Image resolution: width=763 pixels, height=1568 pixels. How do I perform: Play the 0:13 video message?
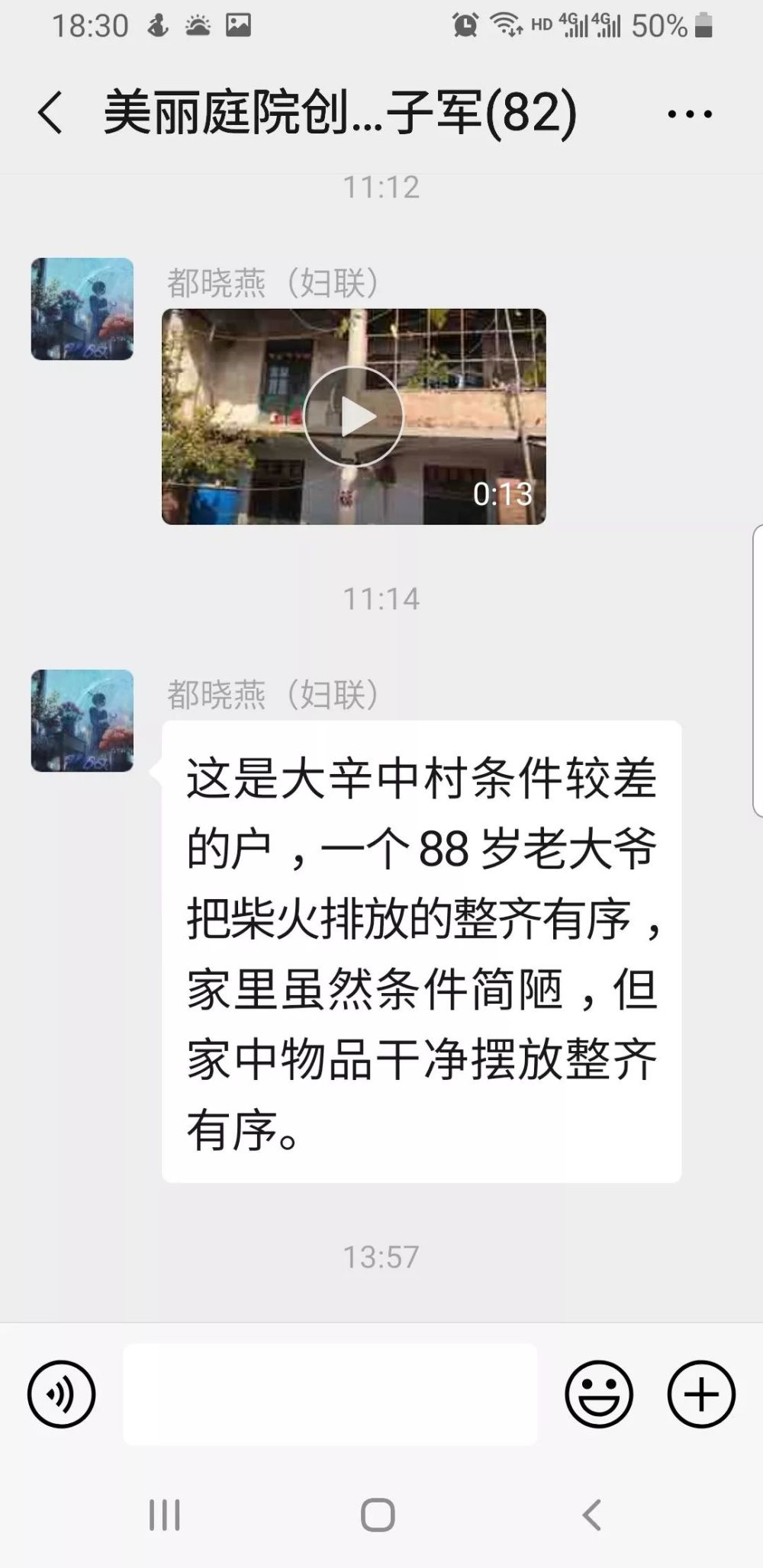click(x=353, y=416)
